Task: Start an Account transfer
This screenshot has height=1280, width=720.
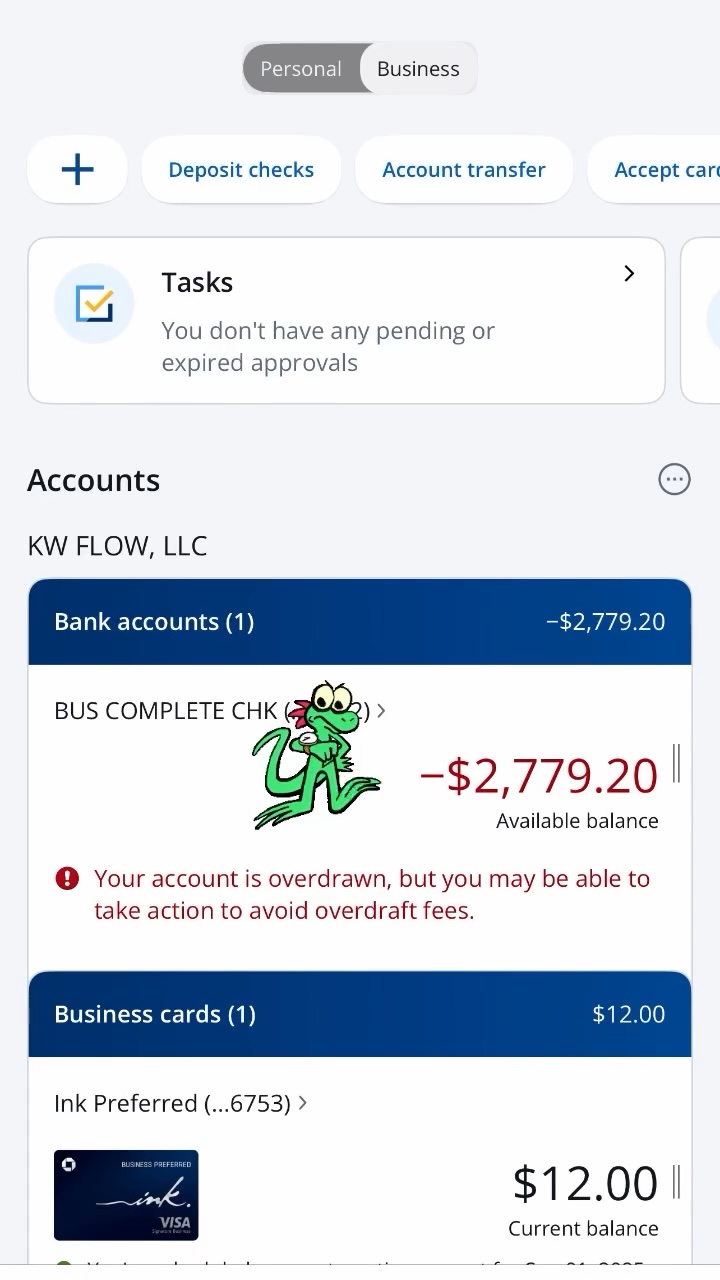Action: point(464,170)
